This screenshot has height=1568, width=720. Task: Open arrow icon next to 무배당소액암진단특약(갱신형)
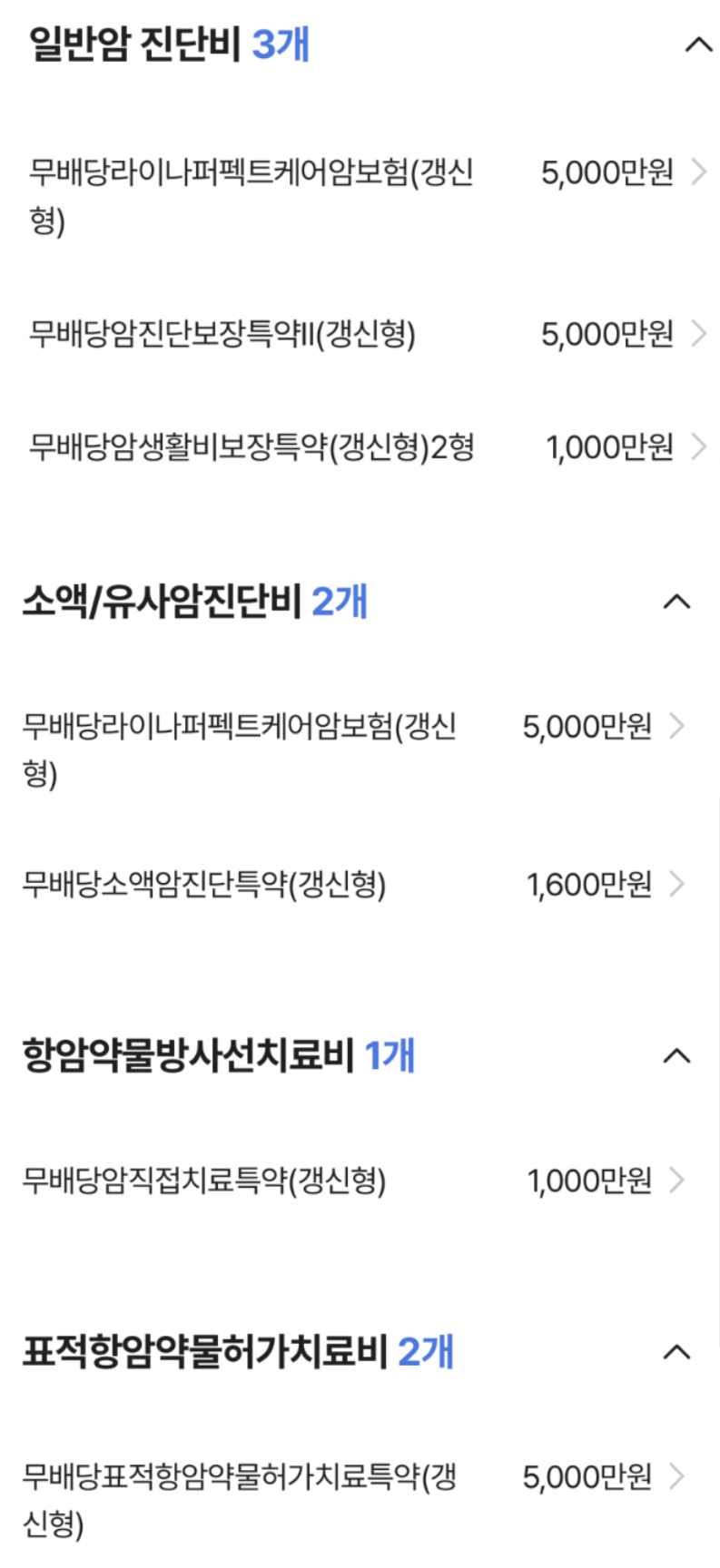[679, 883]
